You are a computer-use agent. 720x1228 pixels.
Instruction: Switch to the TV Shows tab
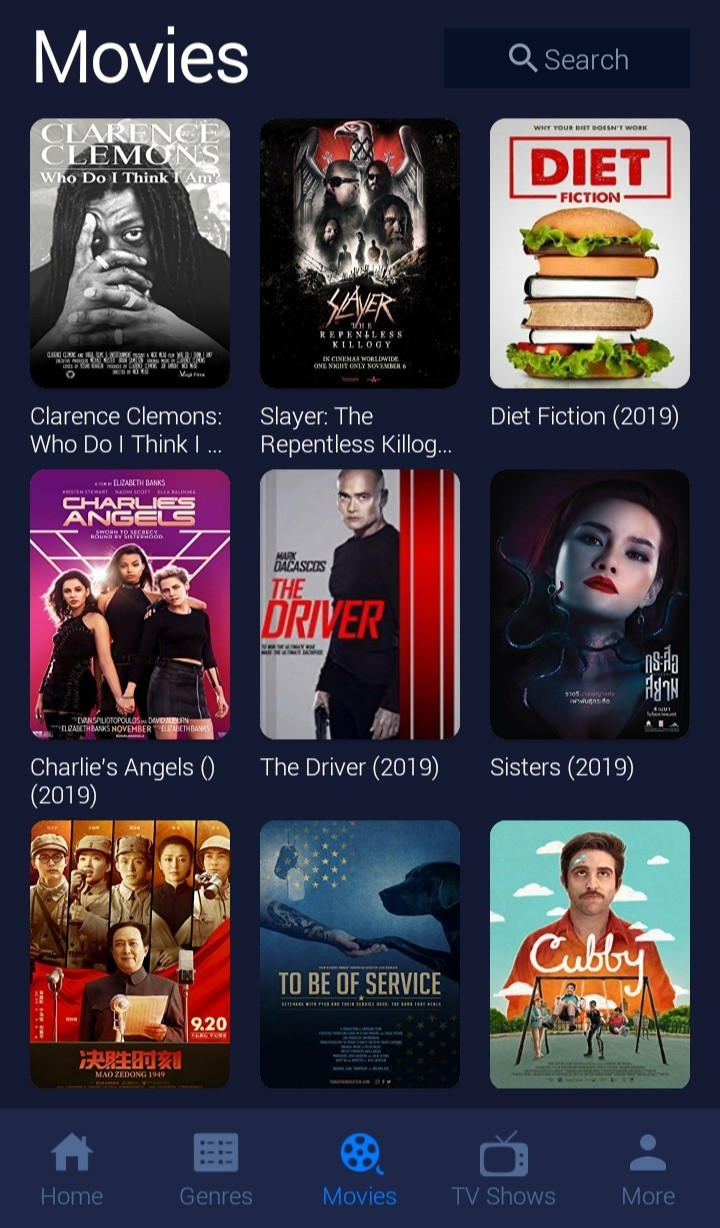pos(504,1168)
